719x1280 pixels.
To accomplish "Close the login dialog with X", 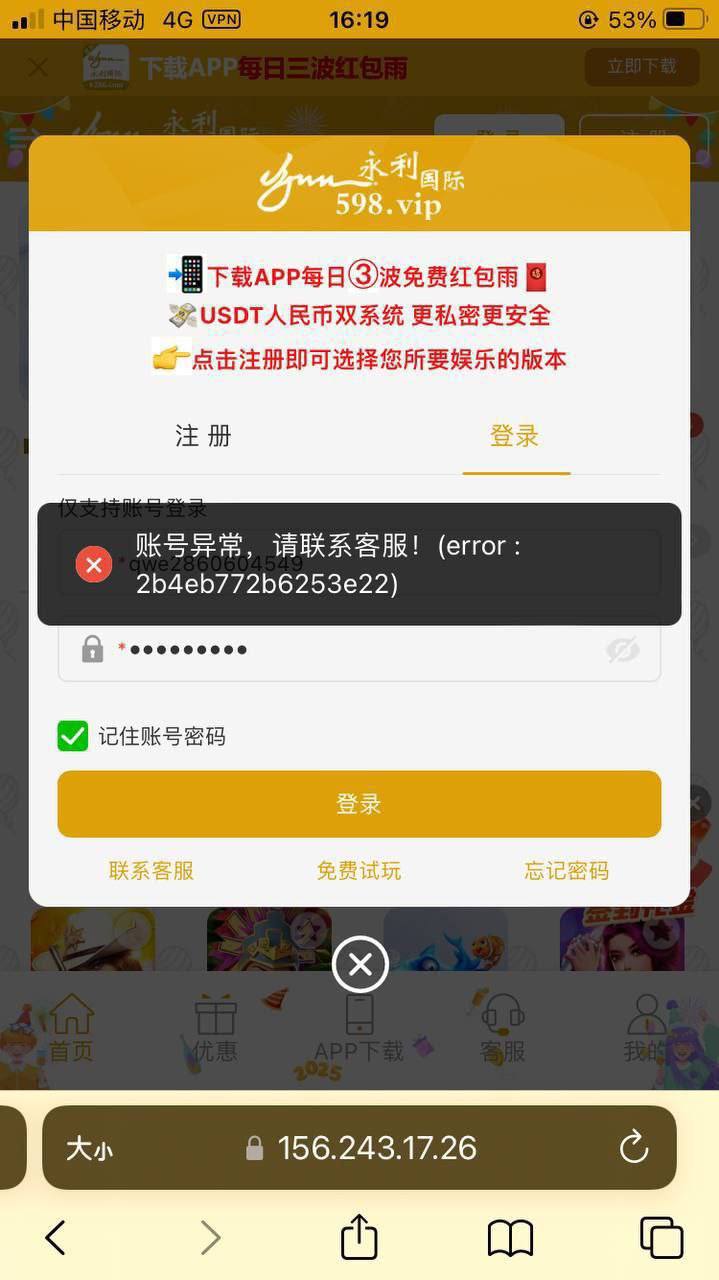I will tap(360, 965).
